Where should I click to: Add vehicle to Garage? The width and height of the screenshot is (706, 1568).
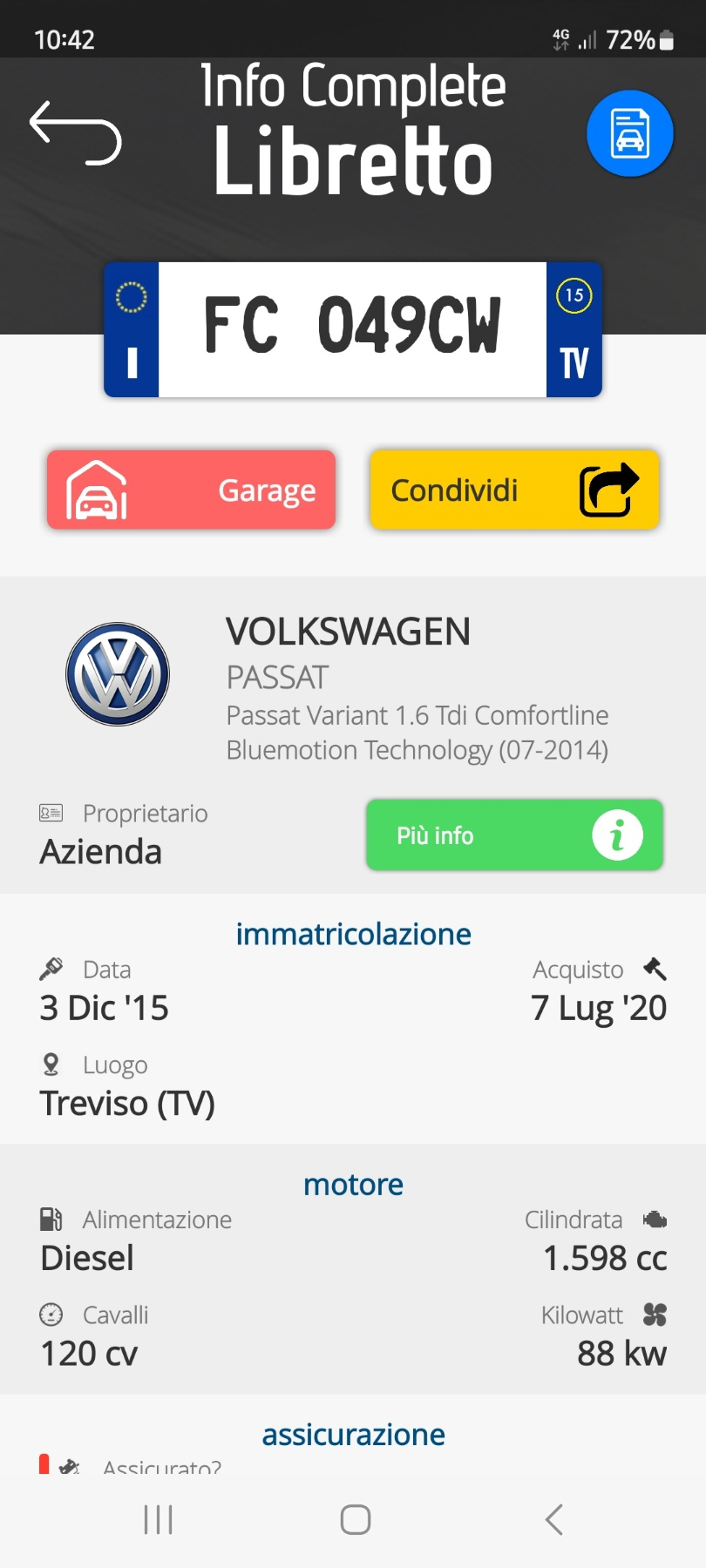point(191,490)
